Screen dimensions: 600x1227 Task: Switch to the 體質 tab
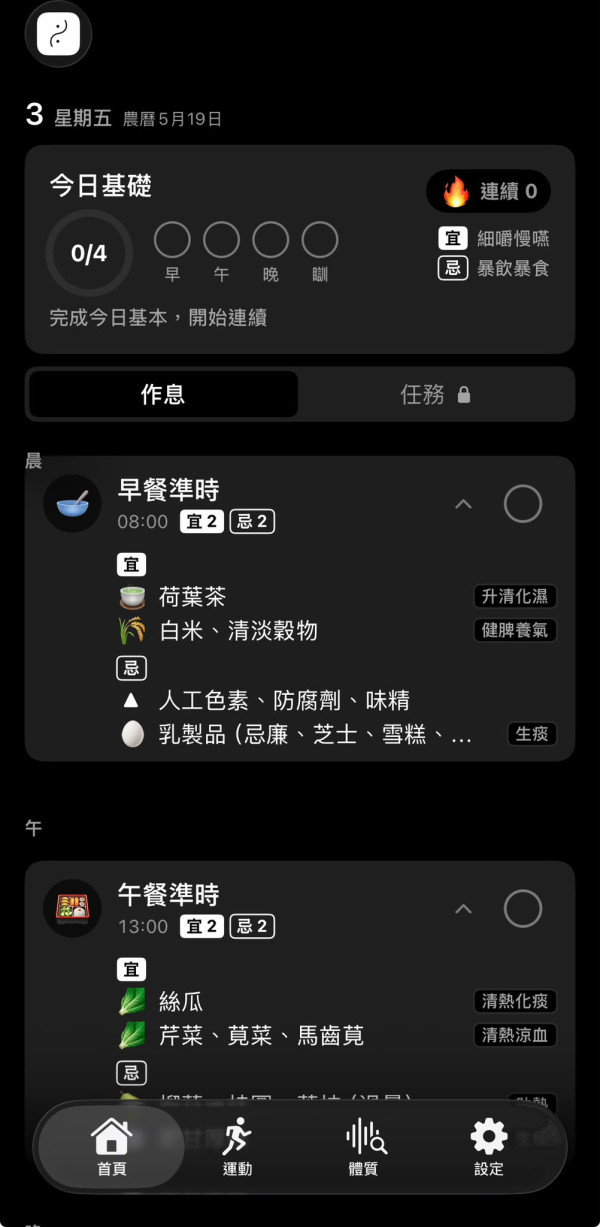point(363,1147)
